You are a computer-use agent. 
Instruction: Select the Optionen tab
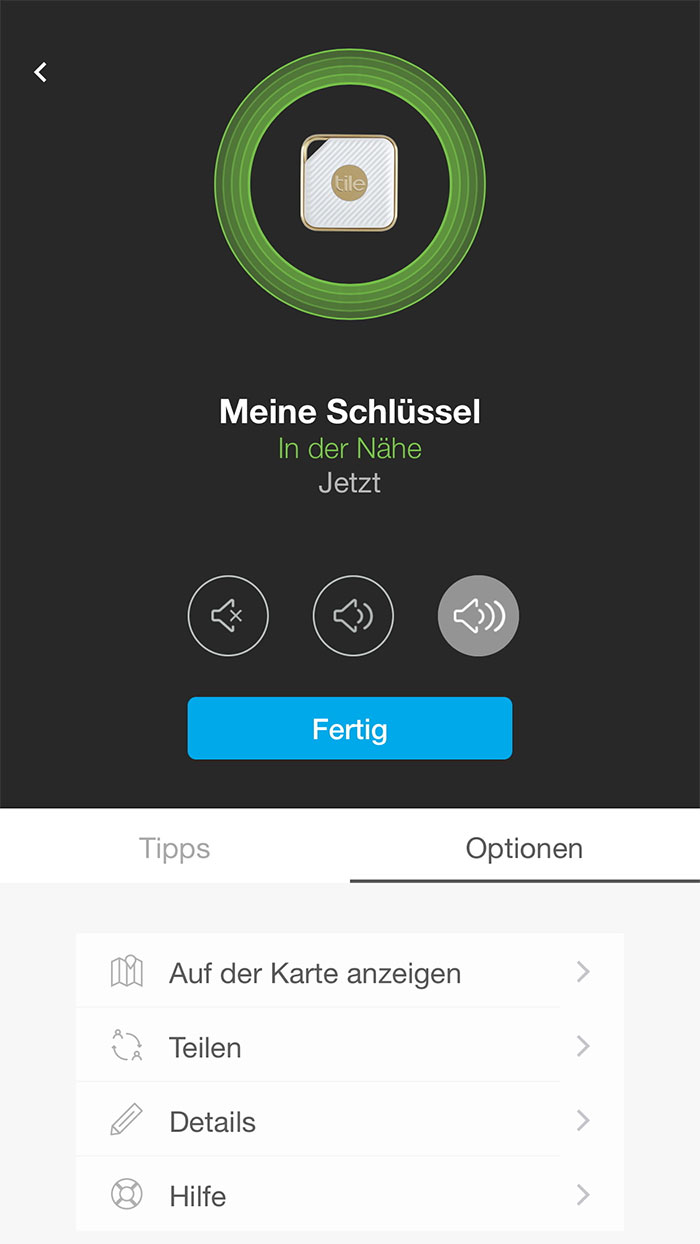pyautogui.click(x=524, y=848)
